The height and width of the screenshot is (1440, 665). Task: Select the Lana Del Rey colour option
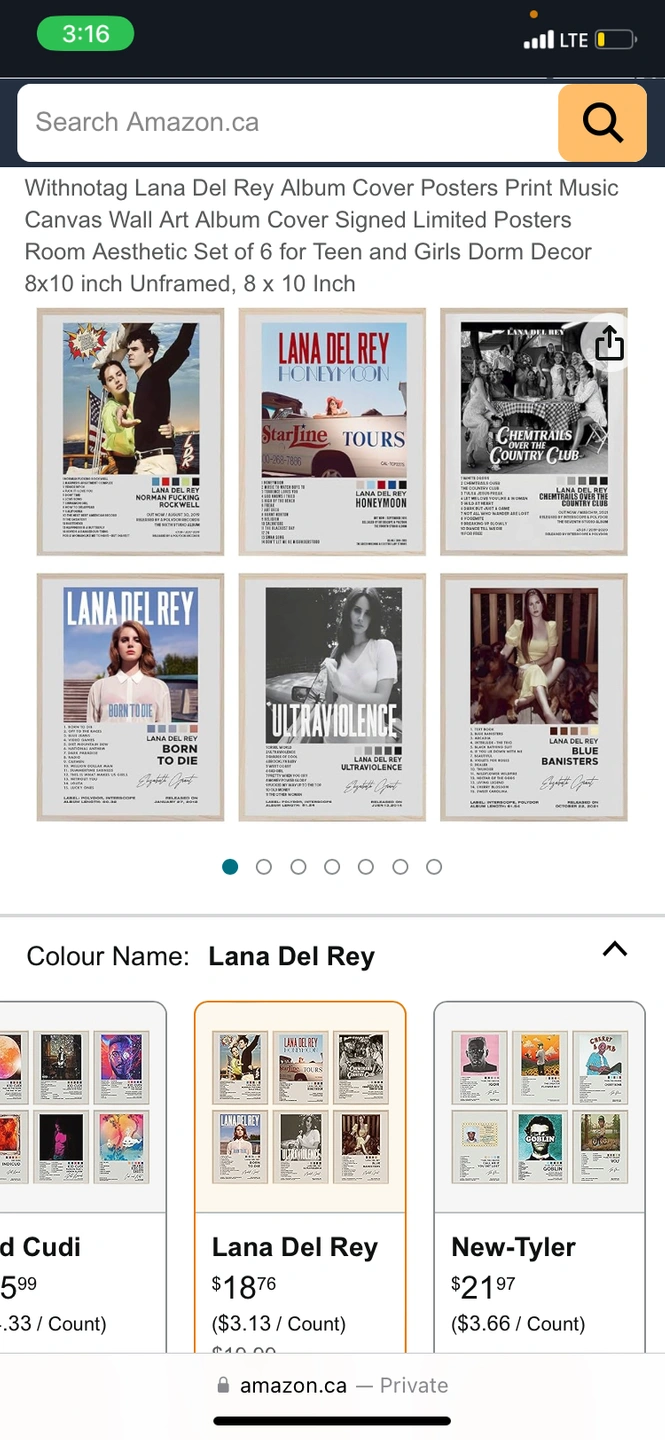pyautogui.click(x=300, y=1175)
